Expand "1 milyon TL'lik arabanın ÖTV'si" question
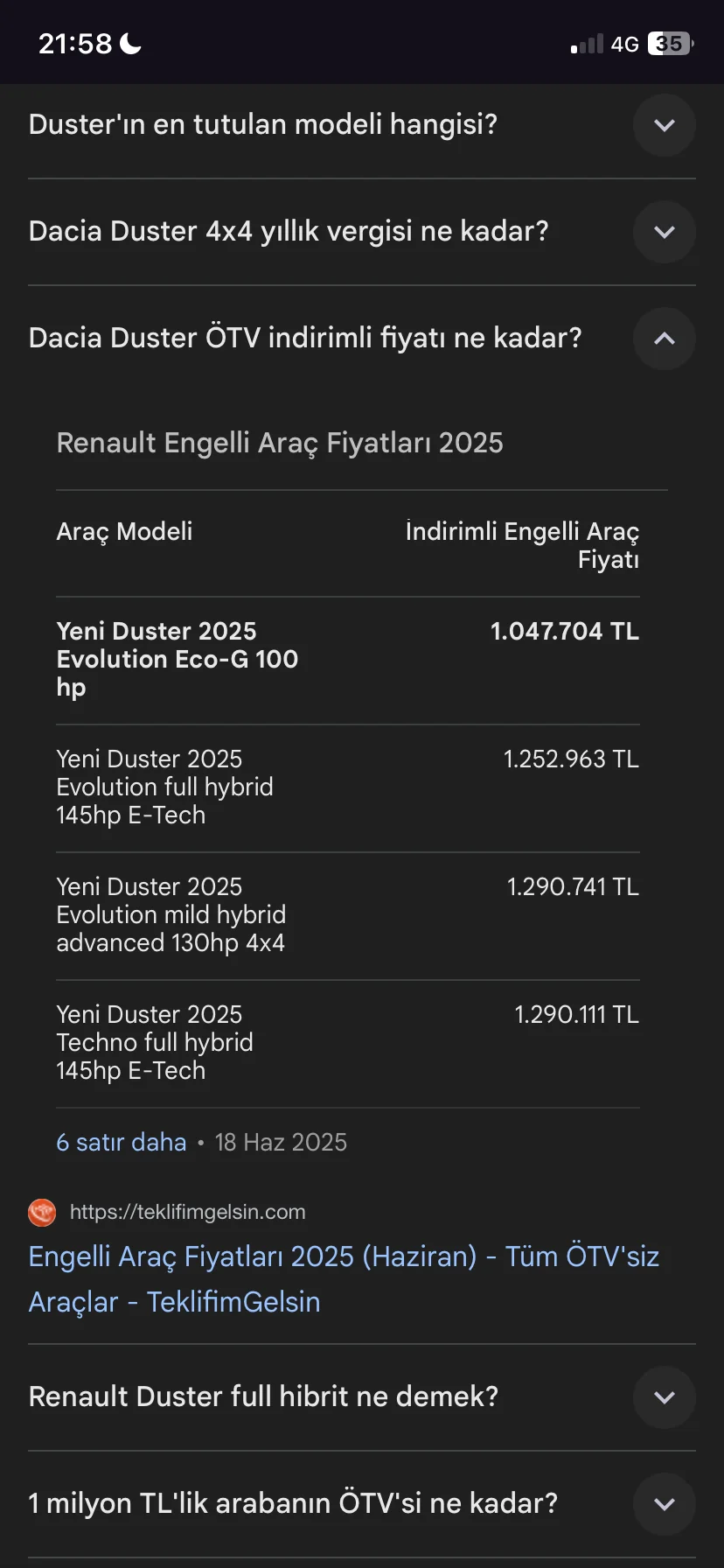724x1568 pixels. [x=664, y=1504]
